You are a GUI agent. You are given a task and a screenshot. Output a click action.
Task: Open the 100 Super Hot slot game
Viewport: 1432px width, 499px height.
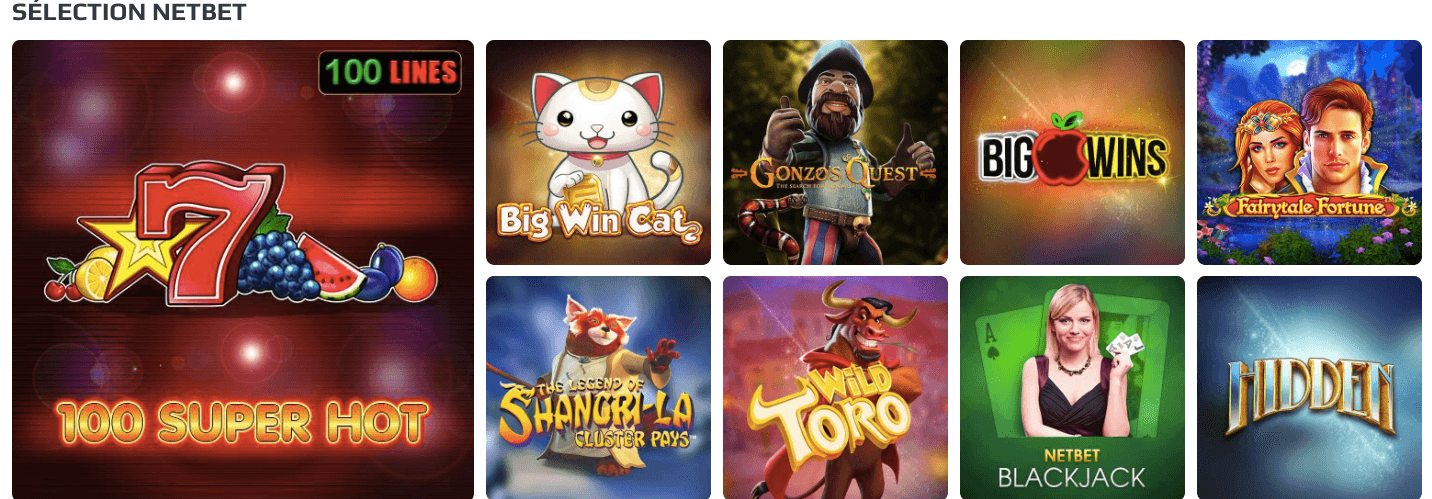pyautogui.click(x=243, y=270)
